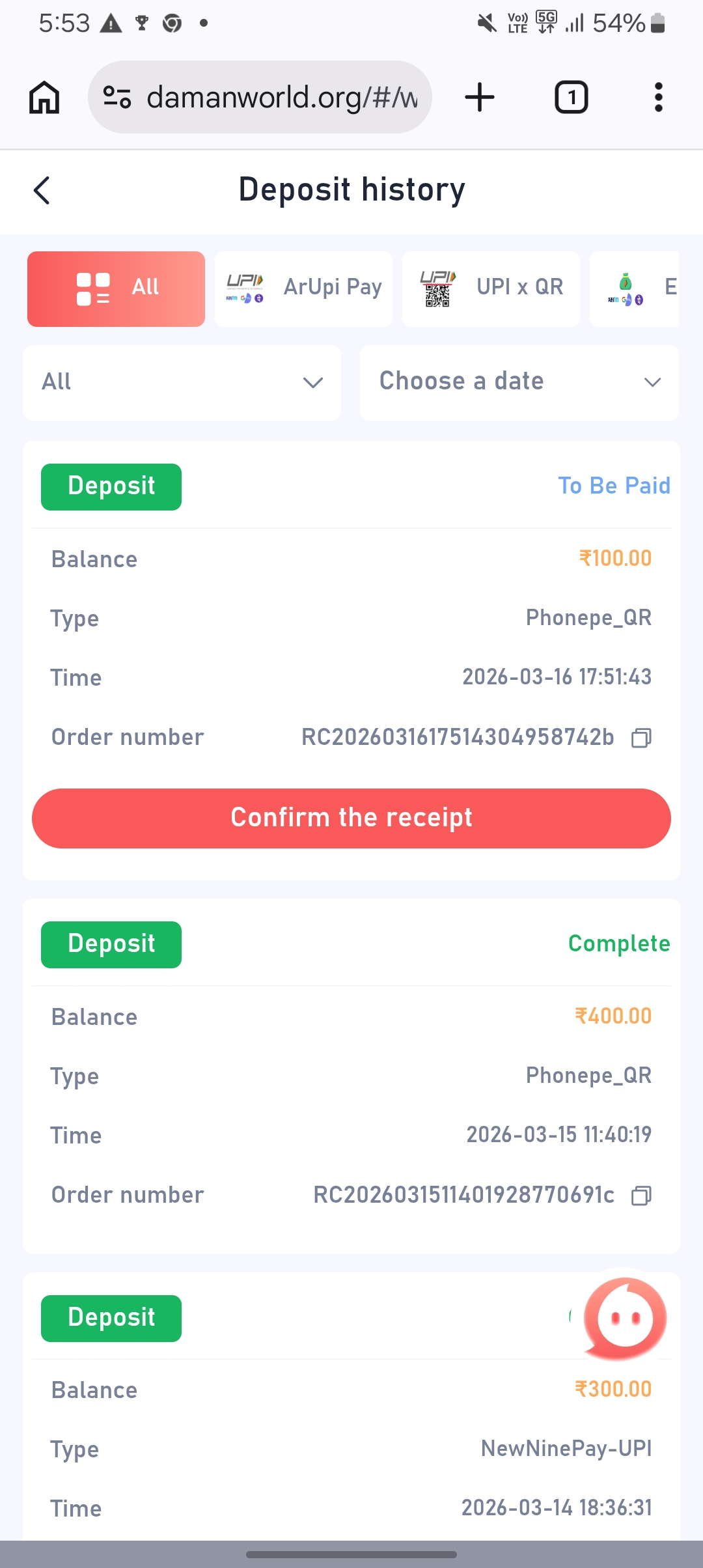703x1568 pixels.
Task: Copy order number ending in 691c
Action: click(x=641, y=1196)
